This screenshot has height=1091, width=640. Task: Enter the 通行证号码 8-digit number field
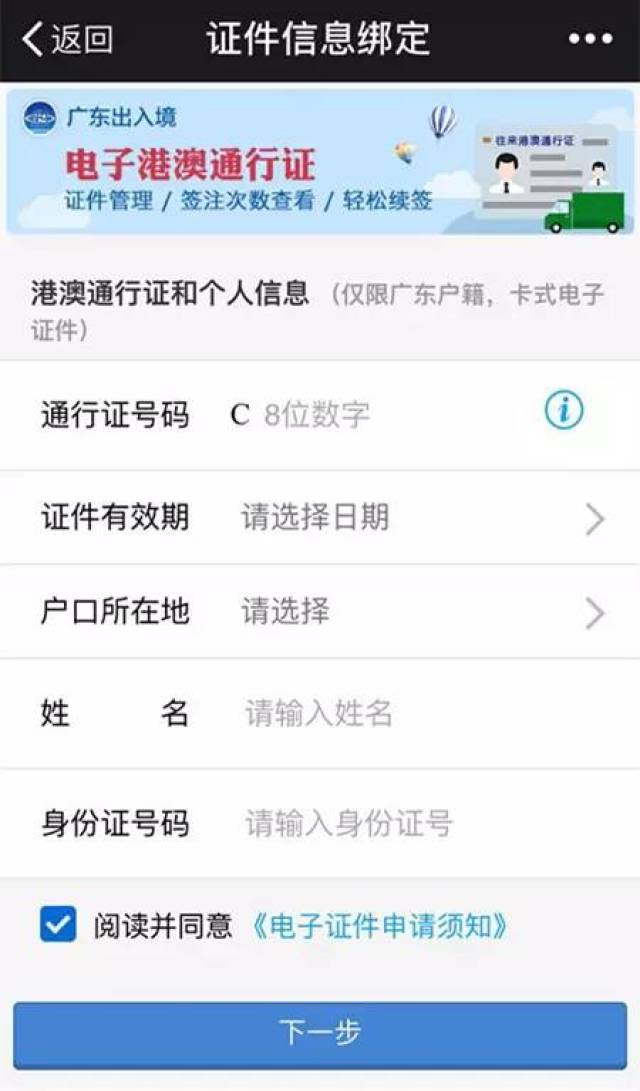click(380, 414)
